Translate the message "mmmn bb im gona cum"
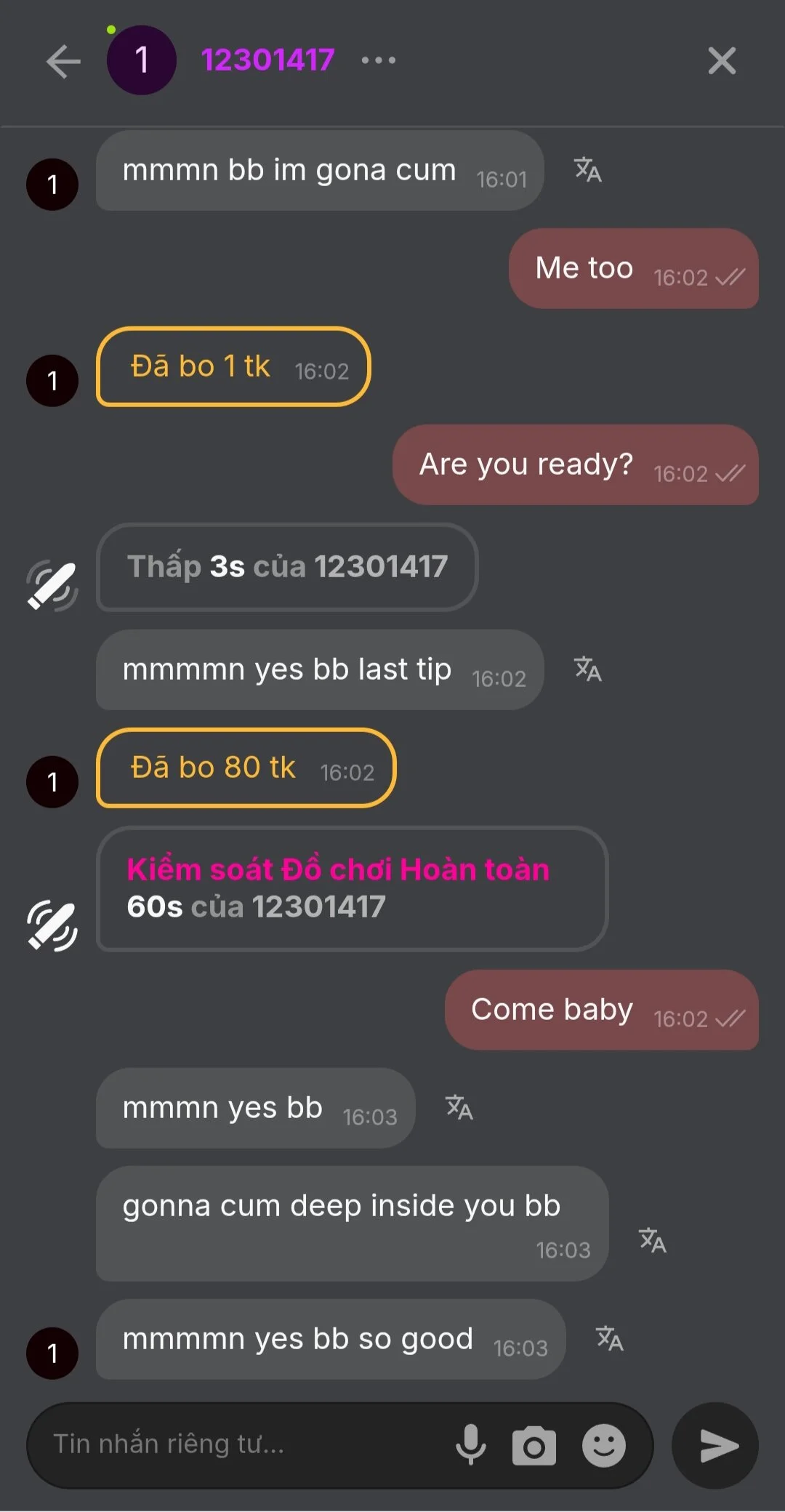The image size is (785, 1512). point(587,170)
